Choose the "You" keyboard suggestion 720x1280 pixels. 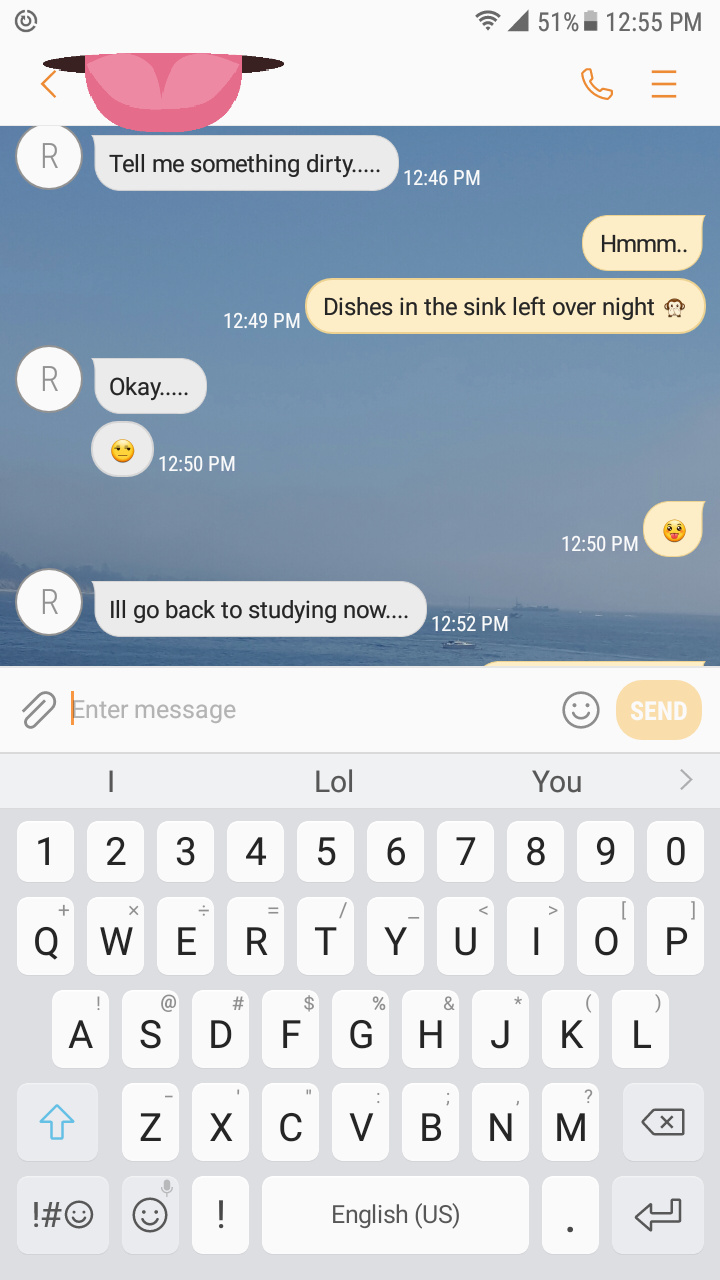tap(557, 781)
